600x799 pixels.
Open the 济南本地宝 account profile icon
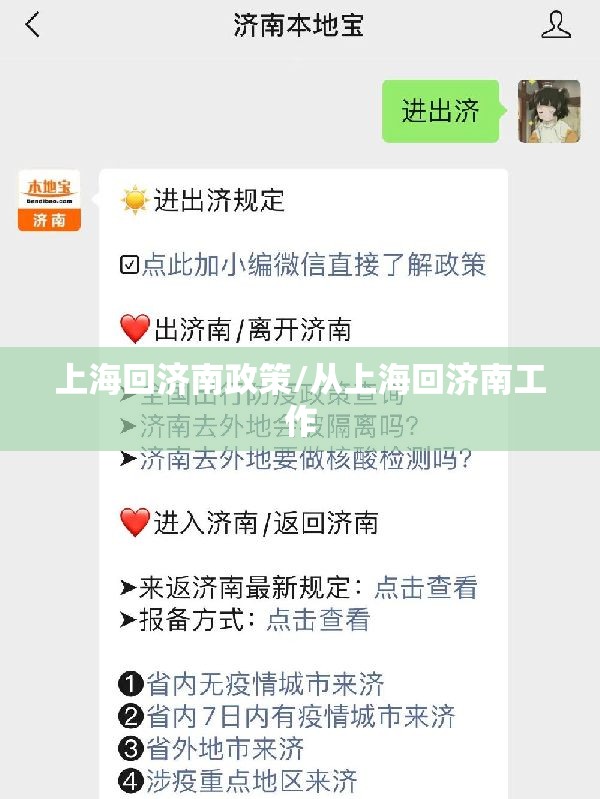coord(555,26)
